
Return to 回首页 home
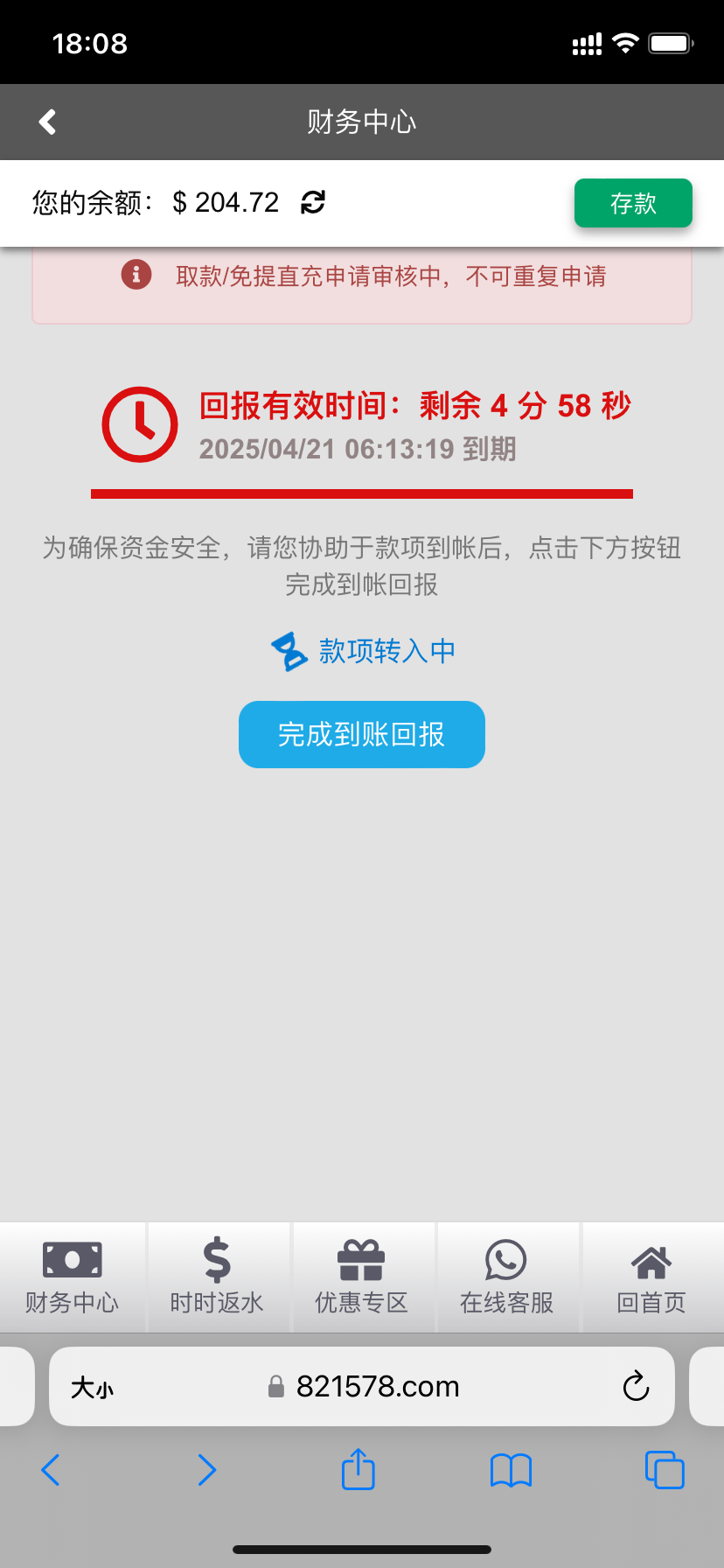point(651,1277)
